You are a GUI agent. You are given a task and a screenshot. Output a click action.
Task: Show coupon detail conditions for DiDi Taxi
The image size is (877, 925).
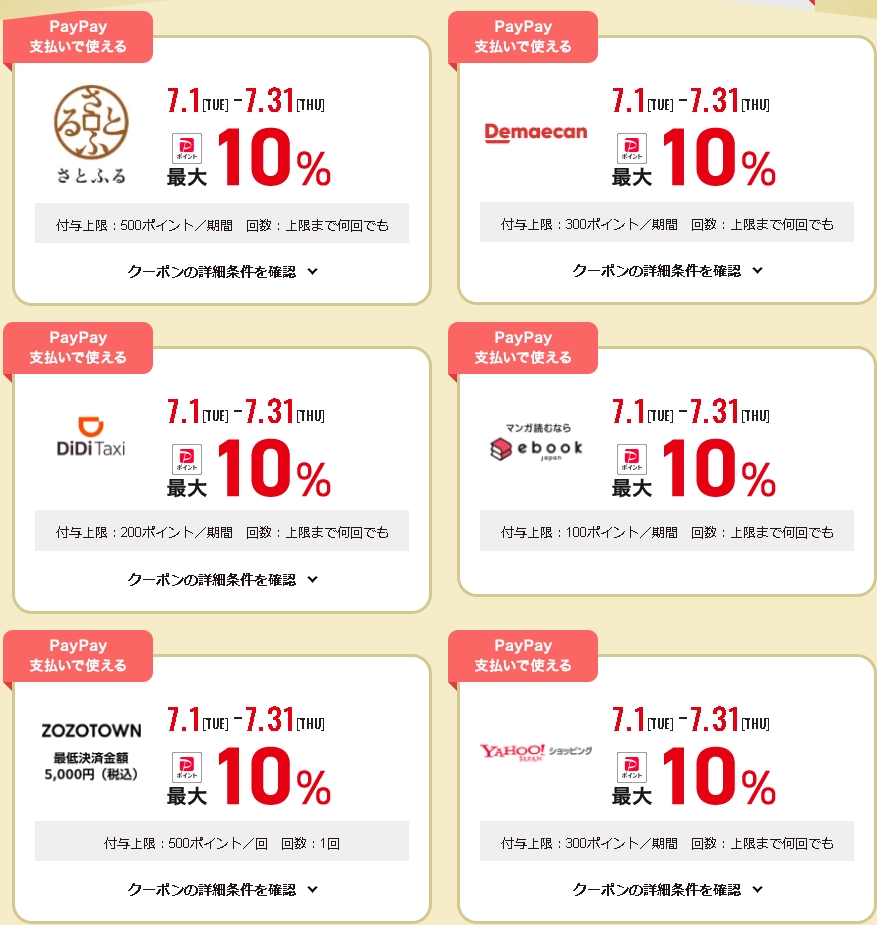(x=222, y=579)
